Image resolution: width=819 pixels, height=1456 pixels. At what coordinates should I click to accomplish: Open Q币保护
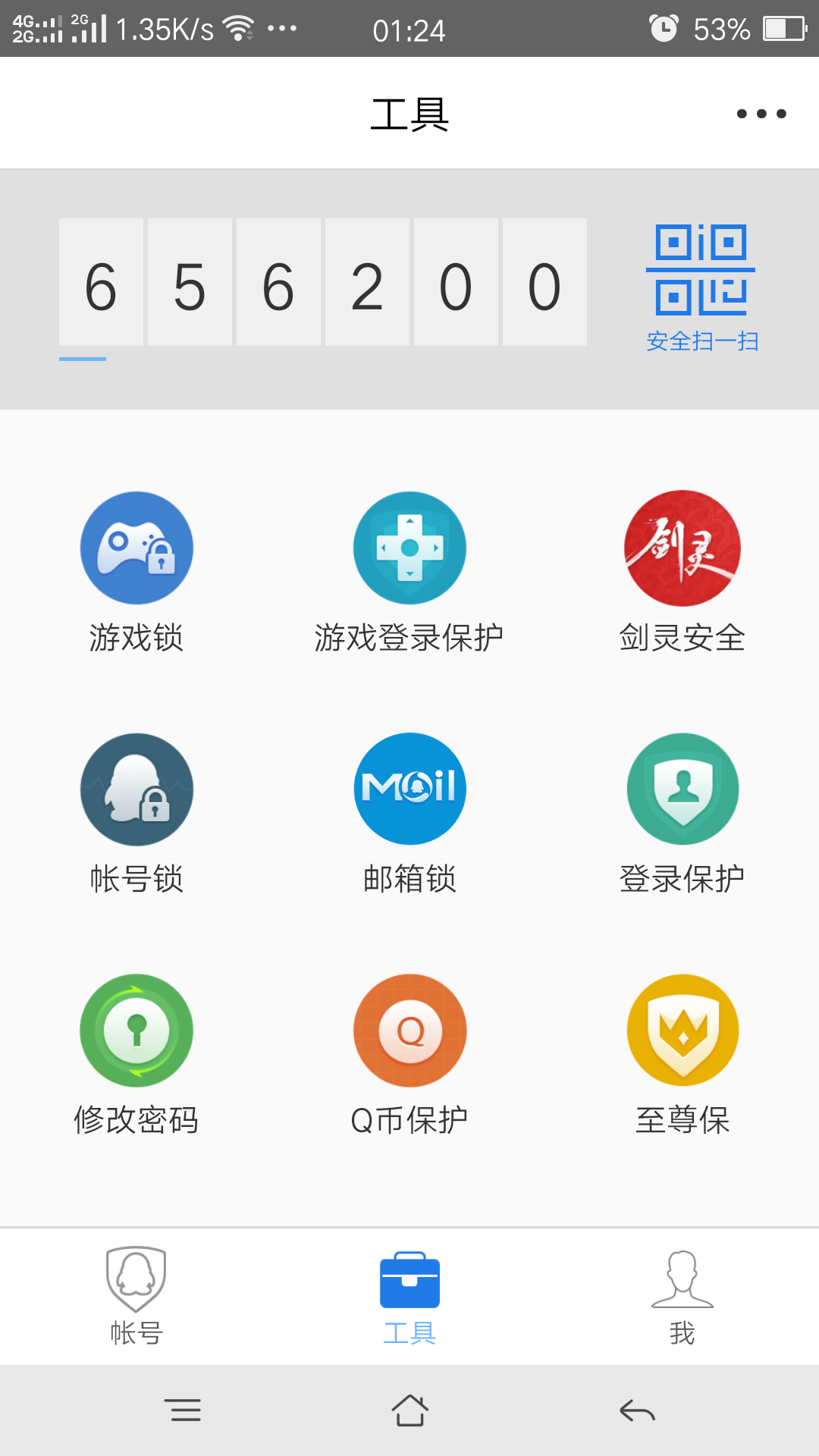pyautogui.click(x=409, y=1055)
